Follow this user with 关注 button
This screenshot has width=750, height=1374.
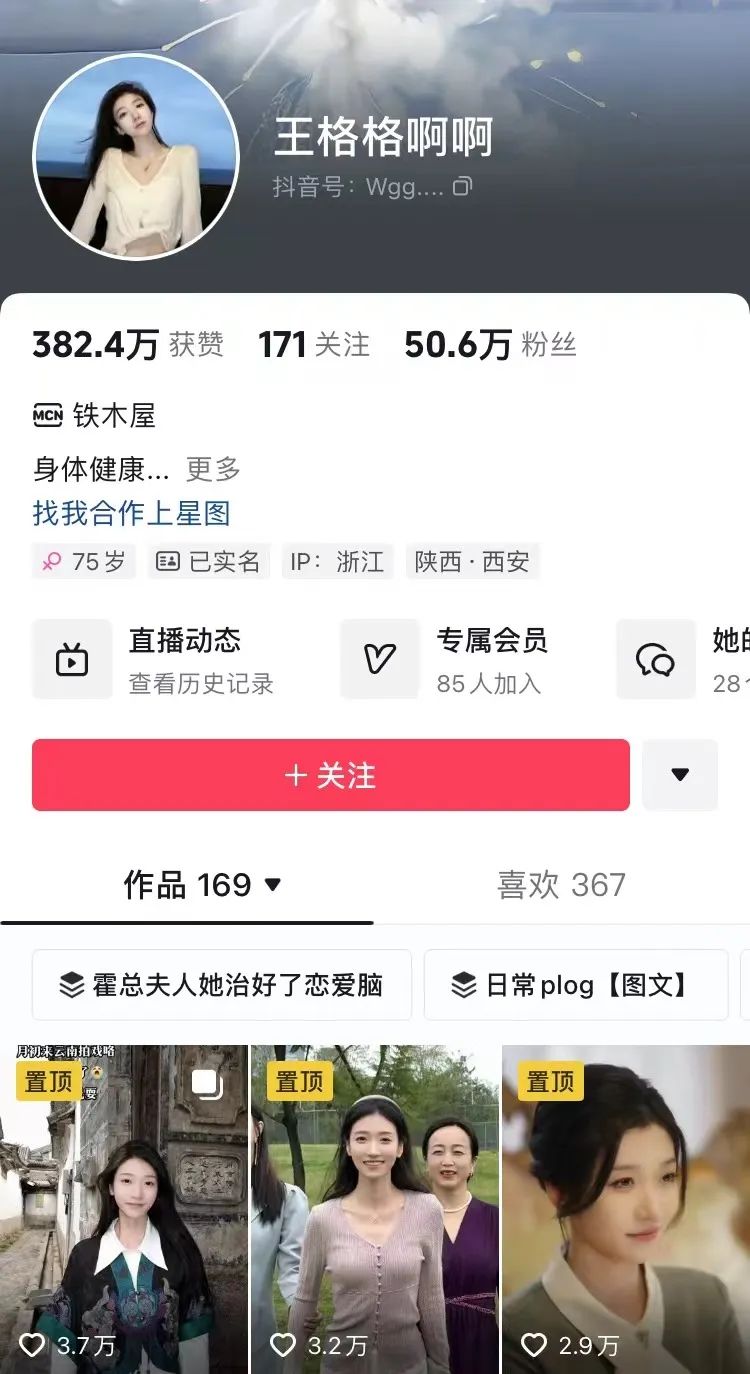click(x=331, y=775)
